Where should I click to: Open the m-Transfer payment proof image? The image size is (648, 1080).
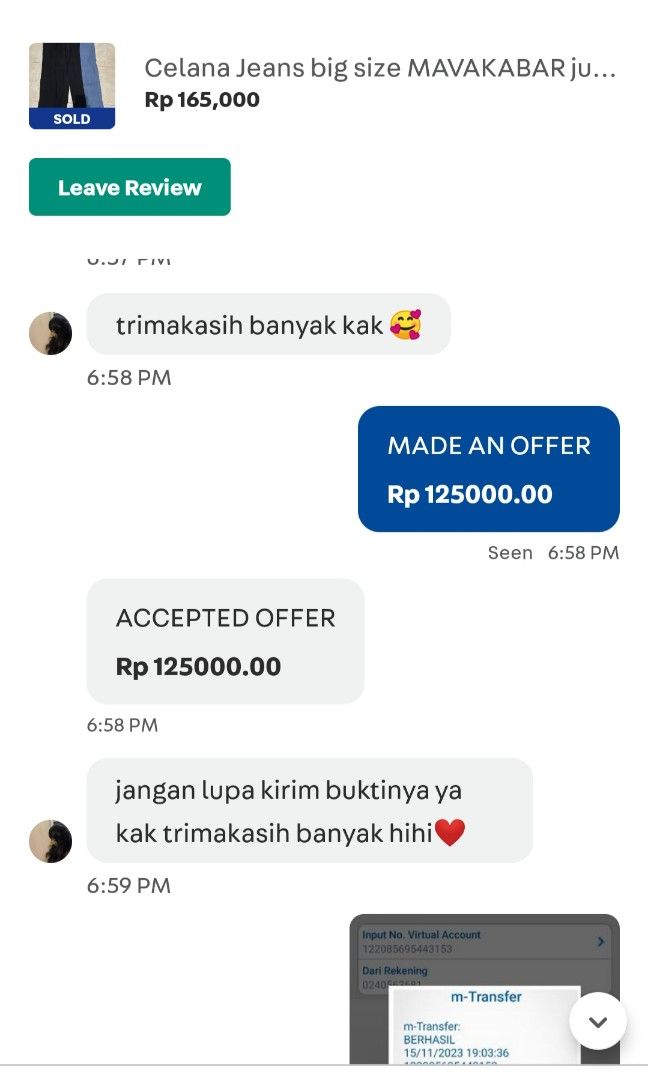click(470, 990)
